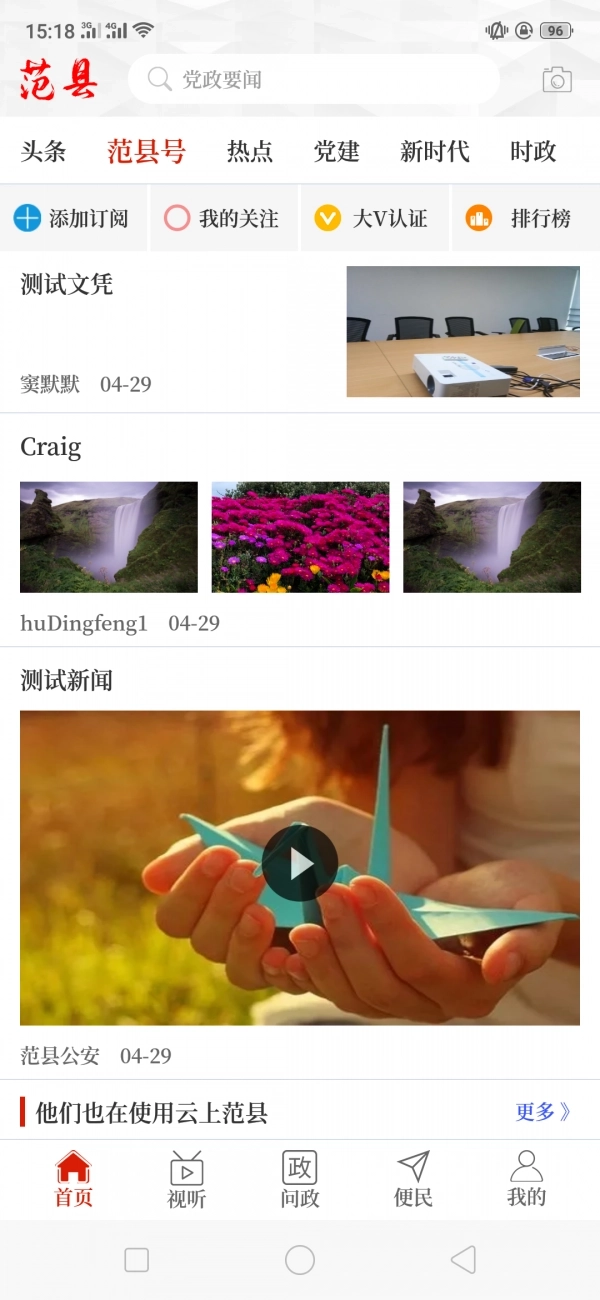The height and width of the screenshot is (1300, 600).
Task: Open 我的关注 followed accounts
Action: (223, 218)
